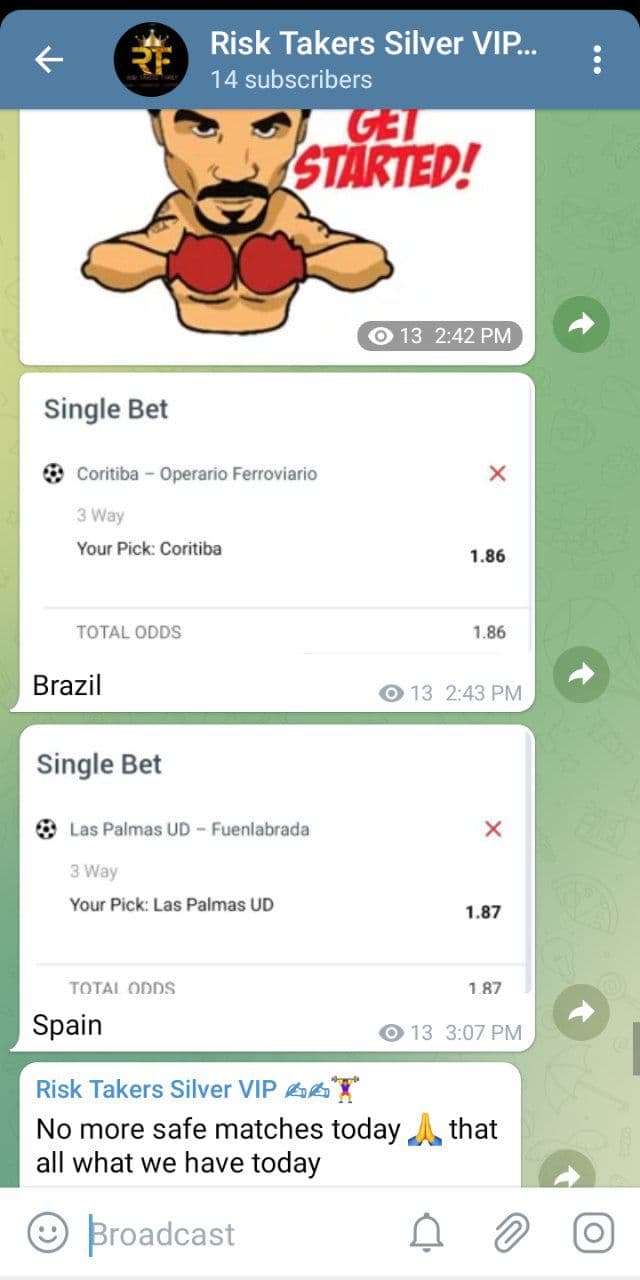Forward the Spain bet message
Image resolution: width=640 pixels, height=1280 pixels.
(581, 1013)
